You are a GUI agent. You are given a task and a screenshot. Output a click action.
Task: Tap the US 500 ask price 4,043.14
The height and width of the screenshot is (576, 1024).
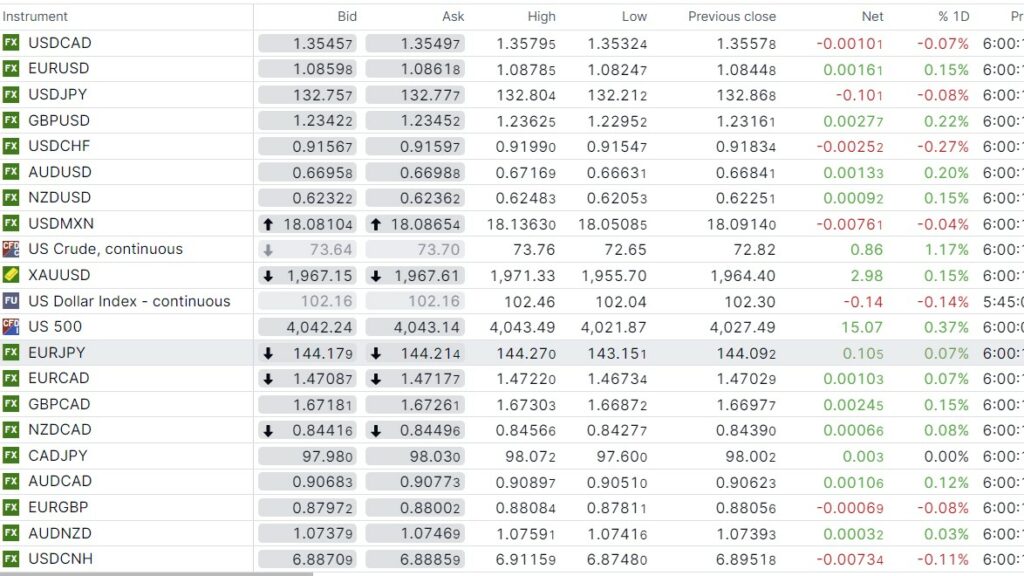coord(415,327)
